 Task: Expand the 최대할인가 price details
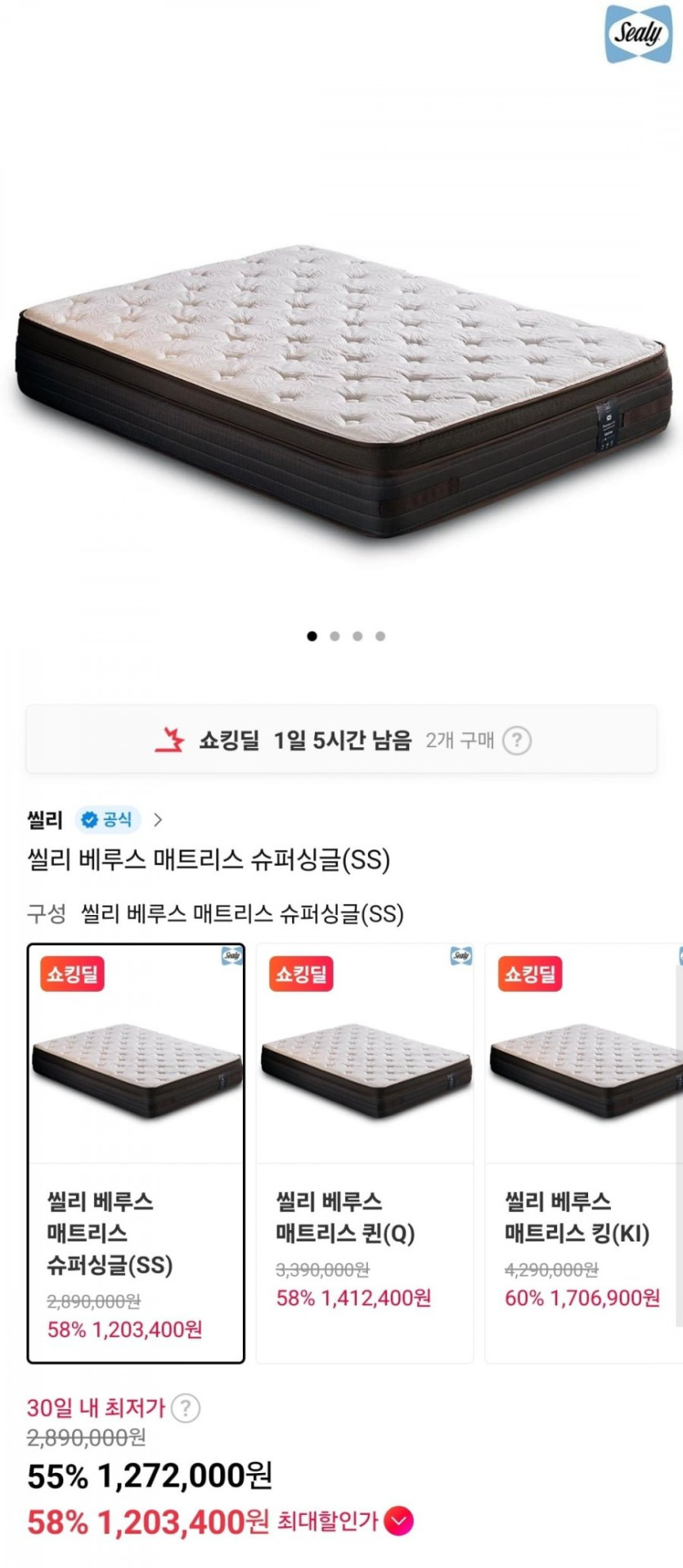click(398, 1521)
